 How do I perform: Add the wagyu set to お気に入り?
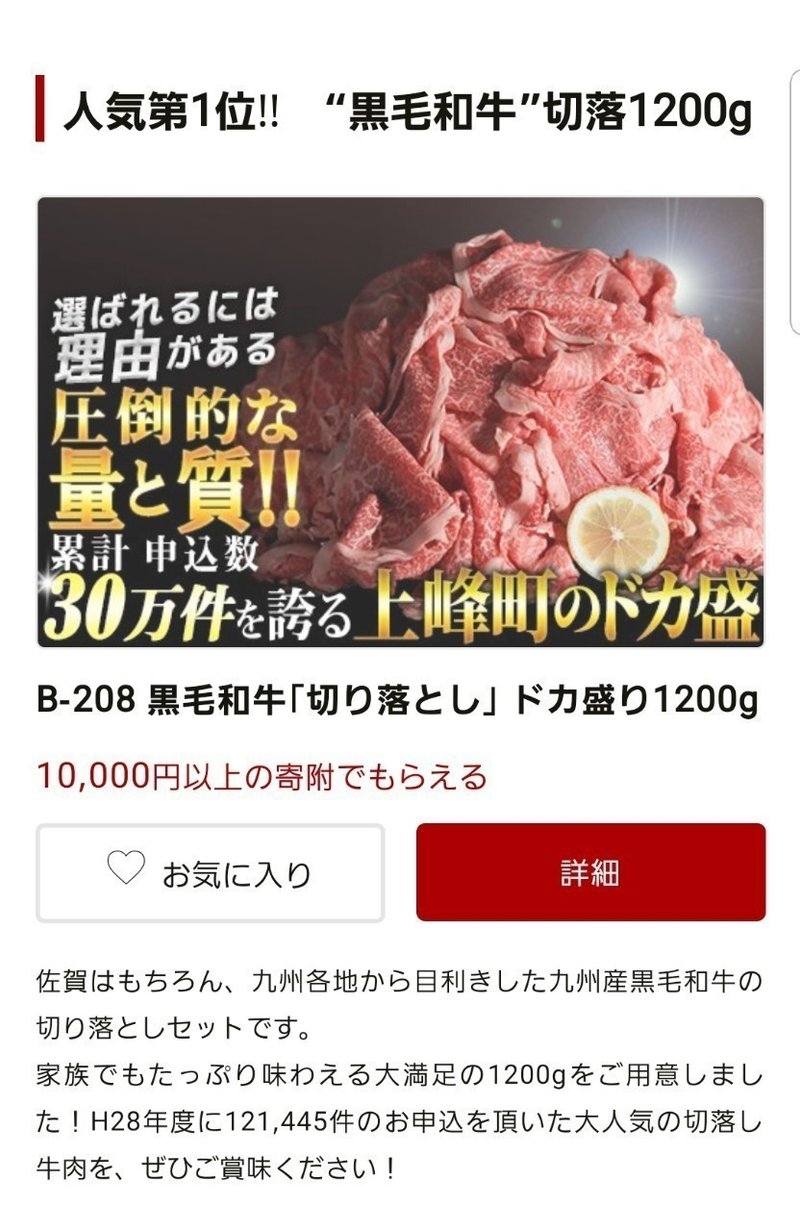coord(210,872)
